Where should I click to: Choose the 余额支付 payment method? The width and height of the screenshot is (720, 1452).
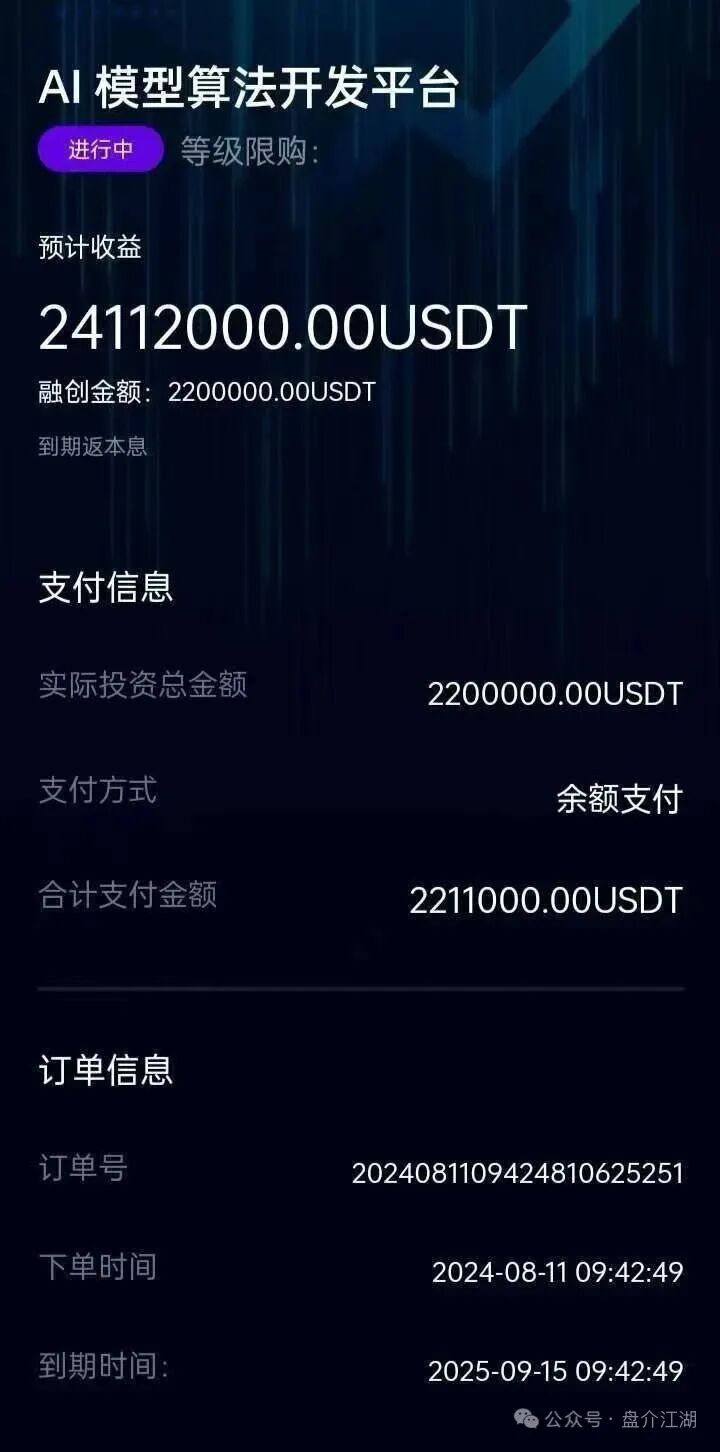(622, 799)
